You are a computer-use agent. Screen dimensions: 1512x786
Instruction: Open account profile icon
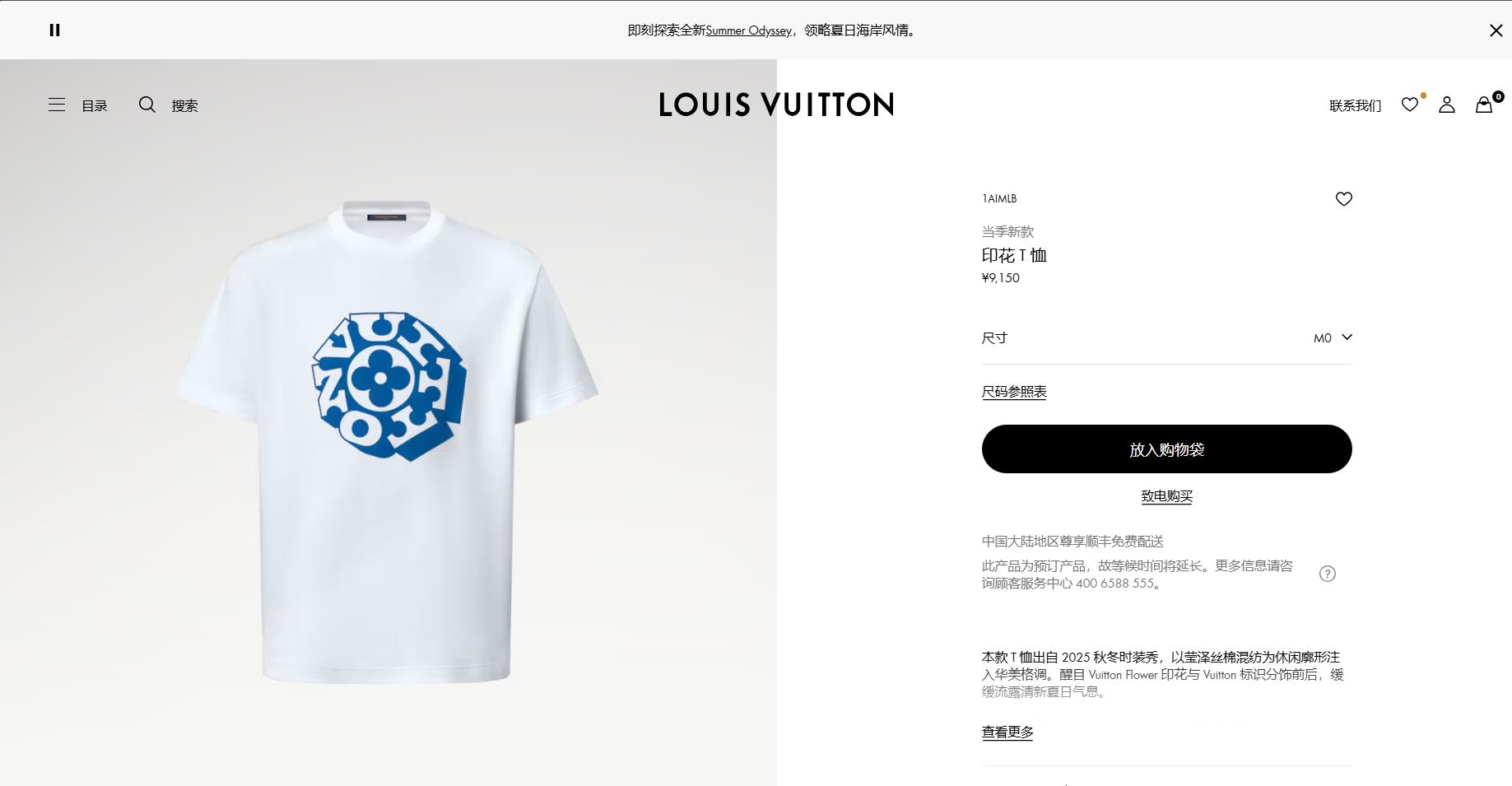click(x=1446, y=105)
